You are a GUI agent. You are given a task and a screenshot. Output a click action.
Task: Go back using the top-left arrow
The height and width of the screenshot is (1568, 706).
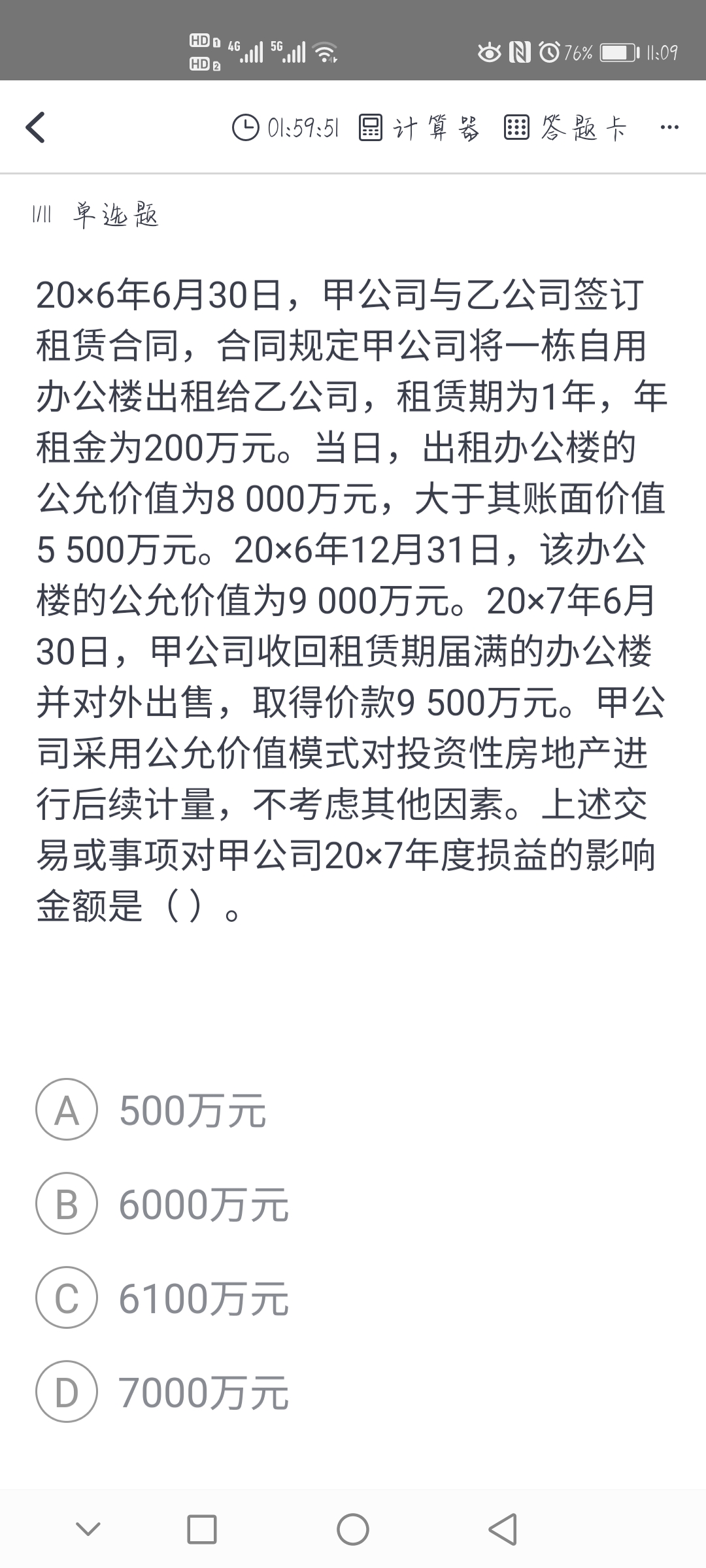35,127
